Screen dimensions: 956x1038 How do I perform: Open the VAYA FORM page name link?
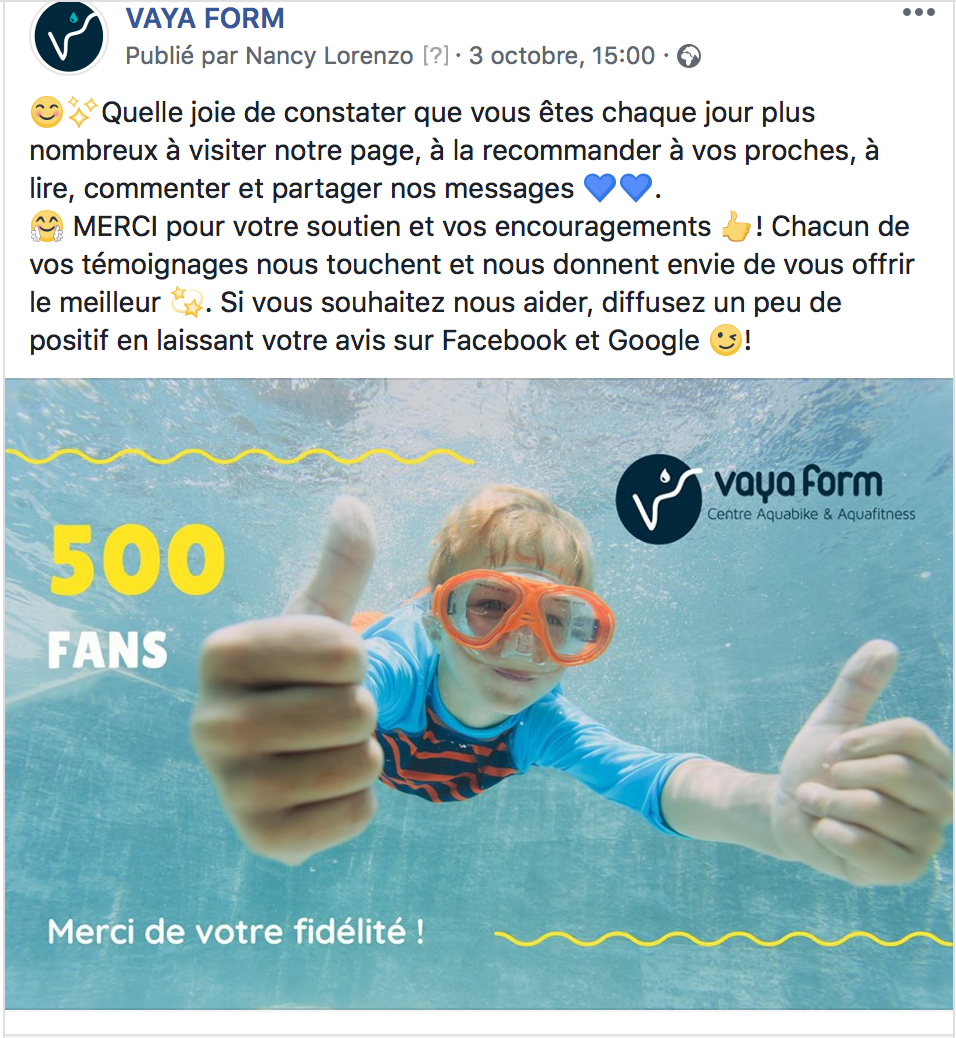click(x=205, y=18)
